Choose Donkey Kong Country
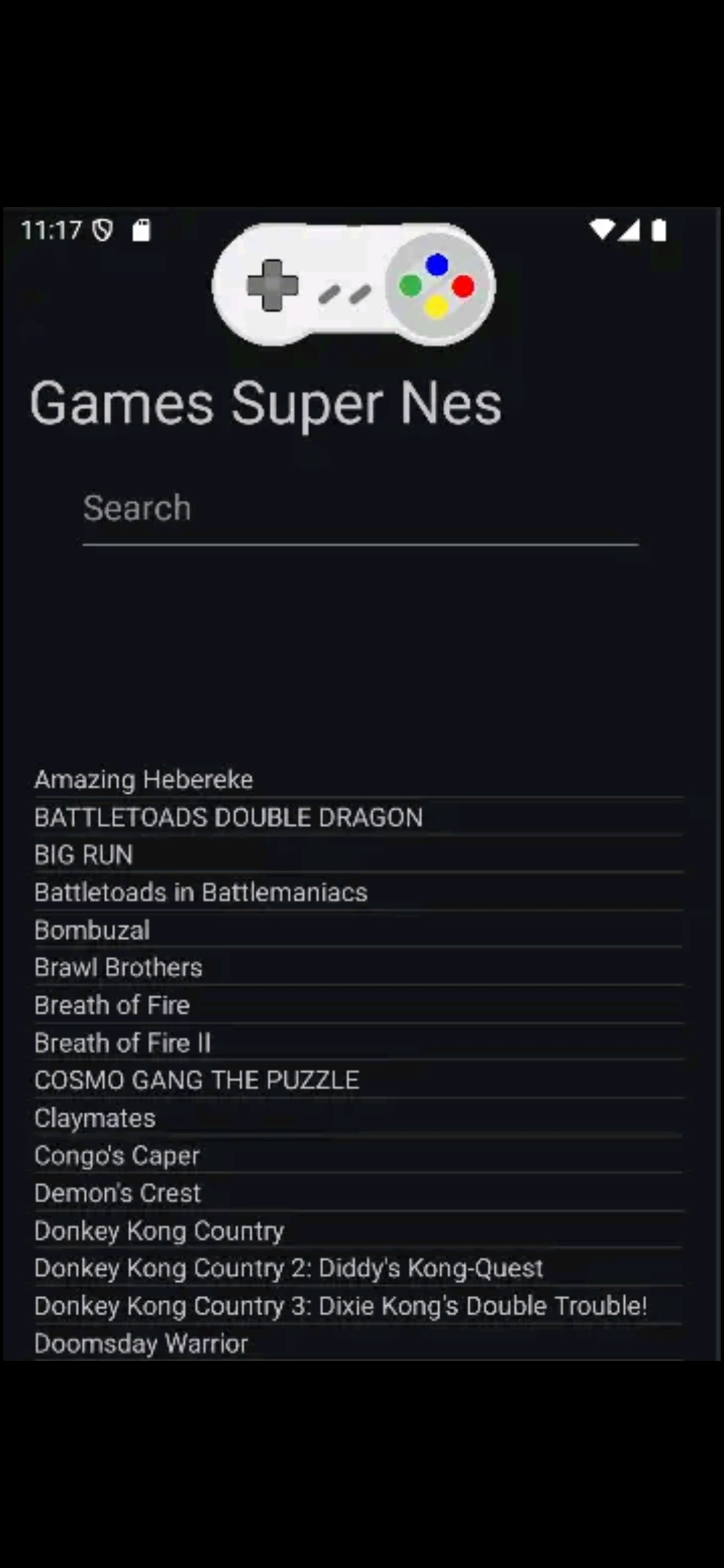Viewport: 724px width, 1568px height. (158, 1230)
